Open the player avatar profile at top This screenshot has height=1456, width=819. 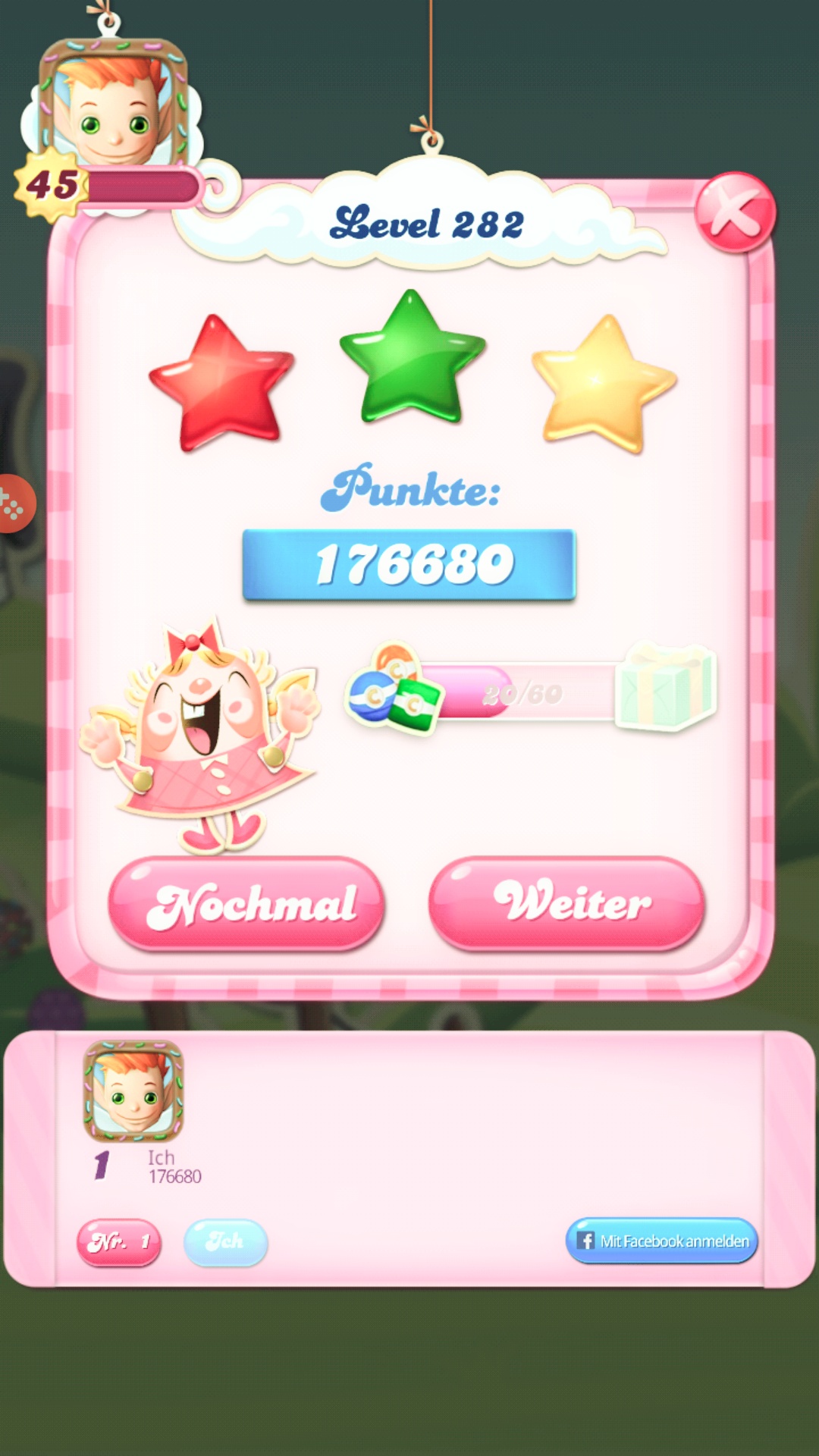click(114, 102)
